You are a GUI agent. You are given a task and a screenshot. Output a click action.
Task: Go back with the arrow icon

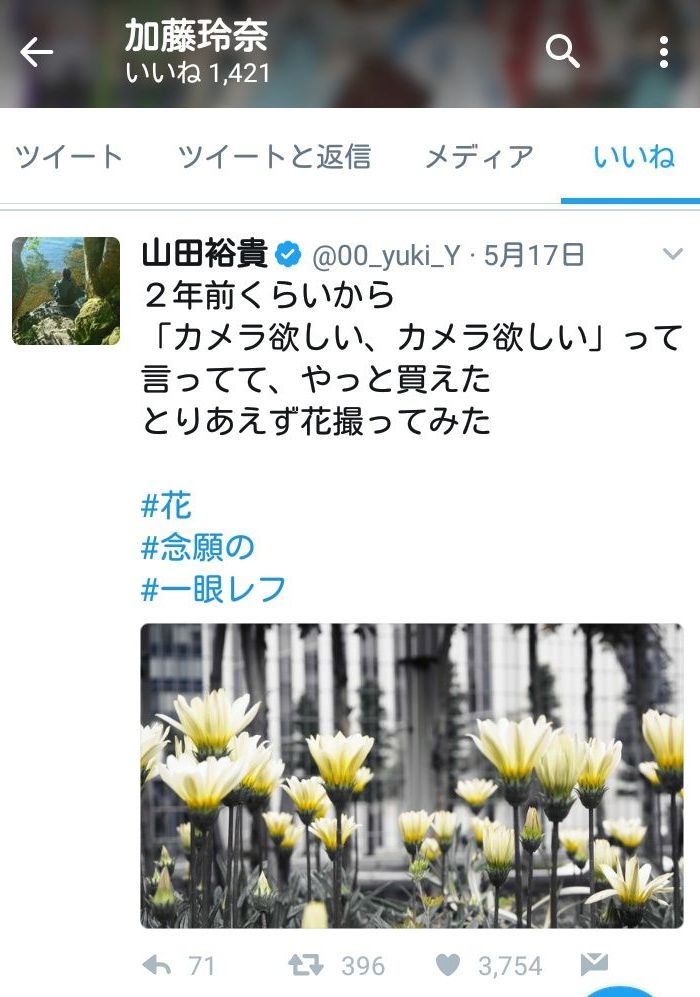(x=36, y=52)
